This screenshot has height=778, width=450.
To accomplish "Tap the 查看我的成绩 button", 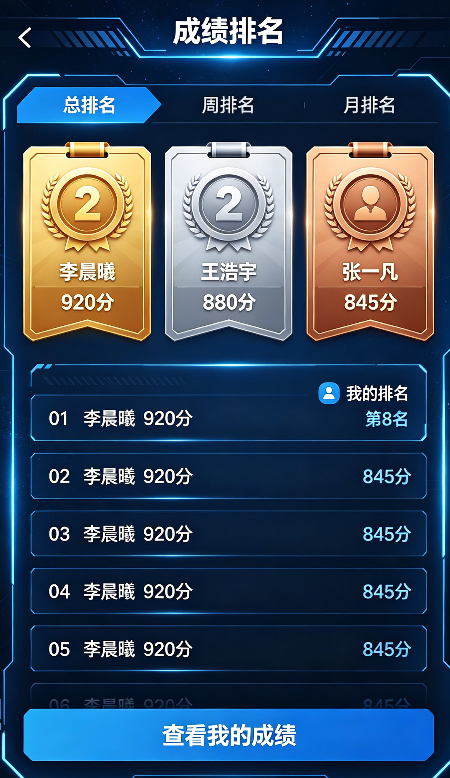I will pyautogui.click(x=229, y=735).
